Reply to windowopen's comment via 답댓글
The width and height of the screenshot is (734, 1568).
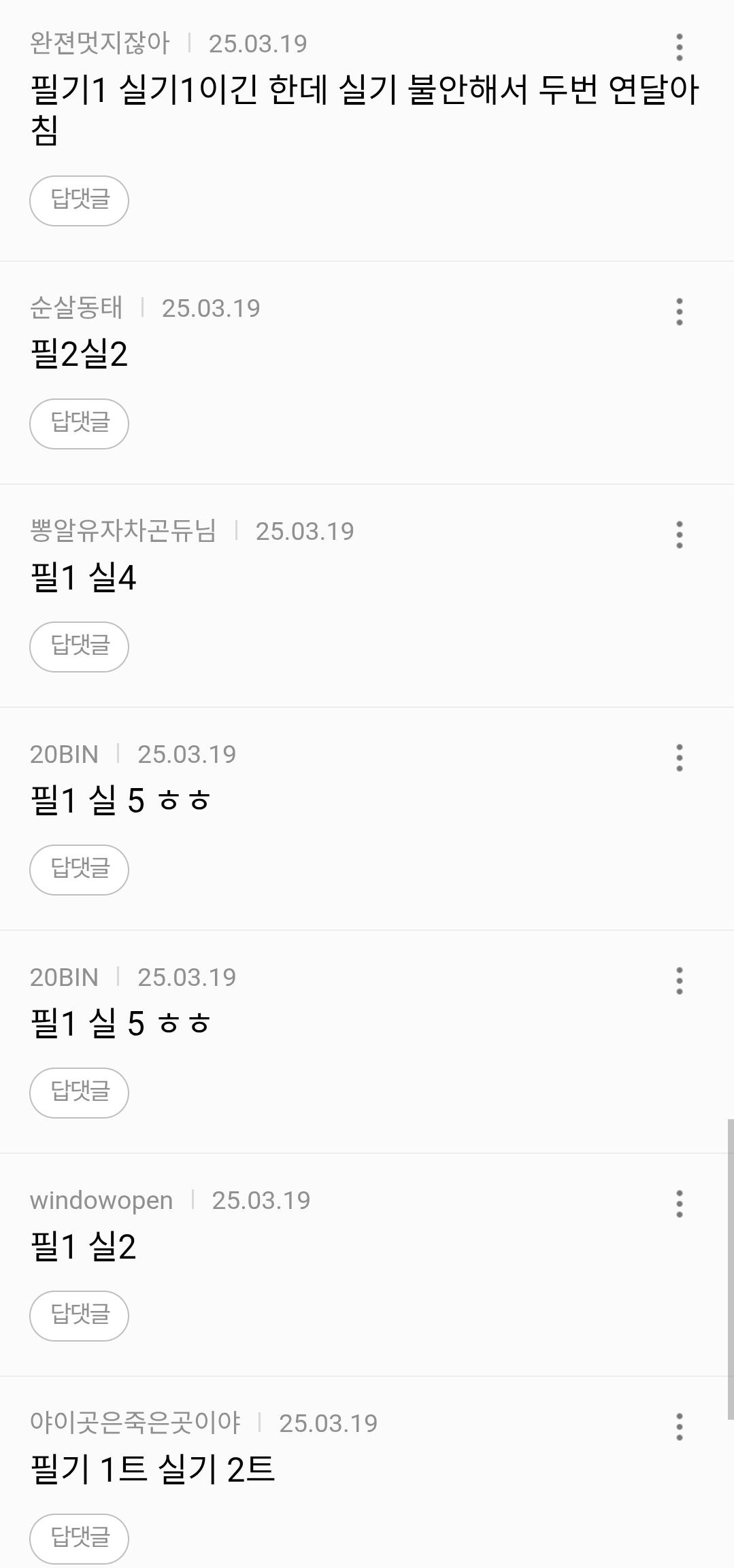(79, 1316)
